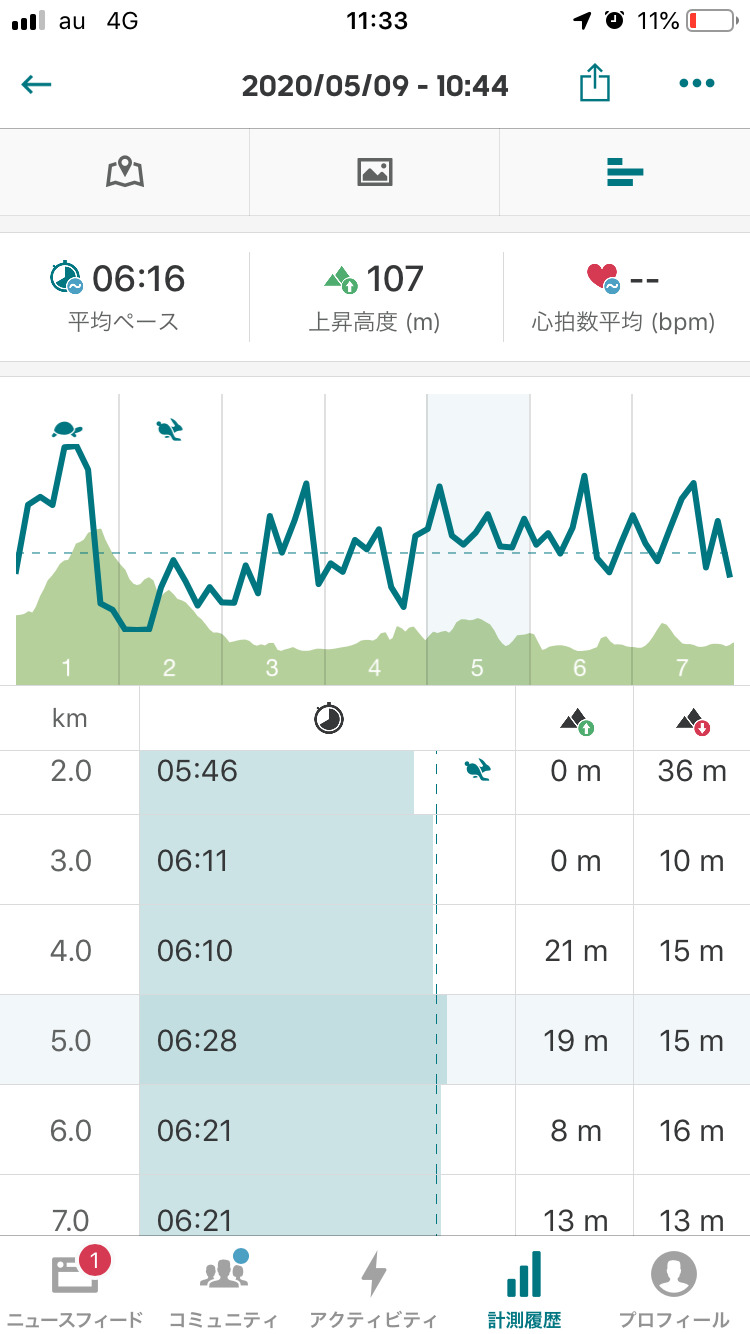The width and height of the screenshot is (750, 1334).
Task: Open the ニュースフィード tab
Action: pos(75,1286)
